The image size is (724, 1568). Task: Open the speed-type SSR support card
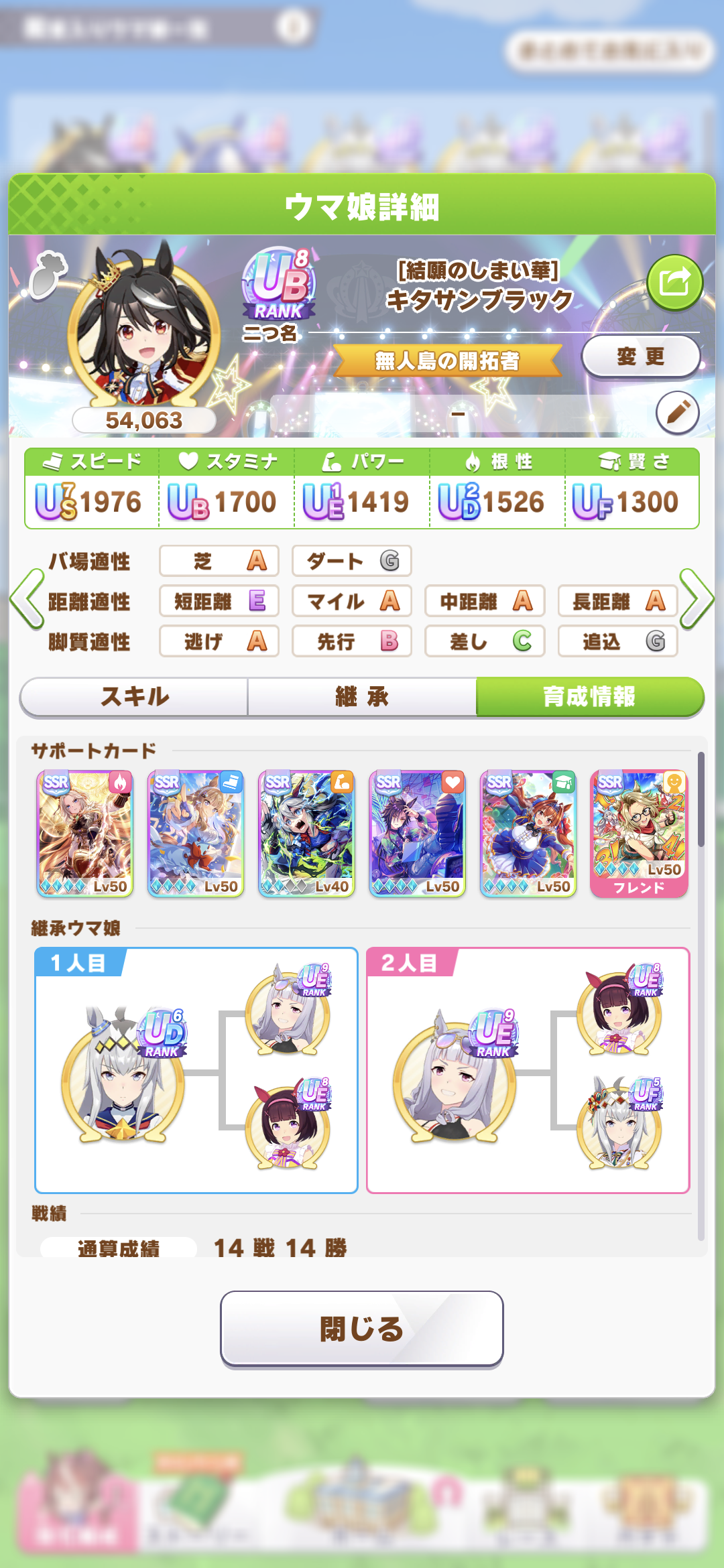[196, 834]
